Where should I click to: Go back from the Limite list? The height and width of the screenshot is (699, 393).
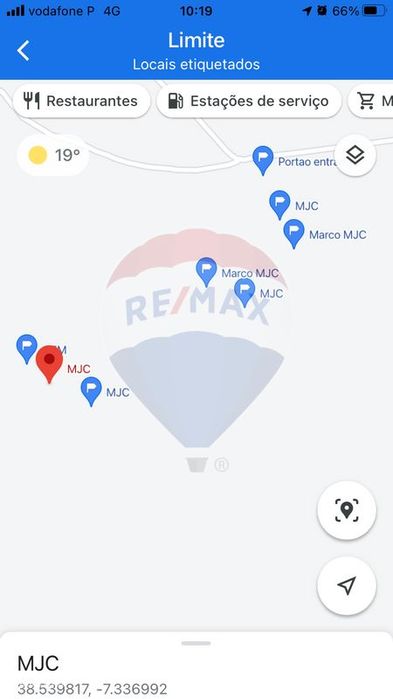[x=23, y=50]
